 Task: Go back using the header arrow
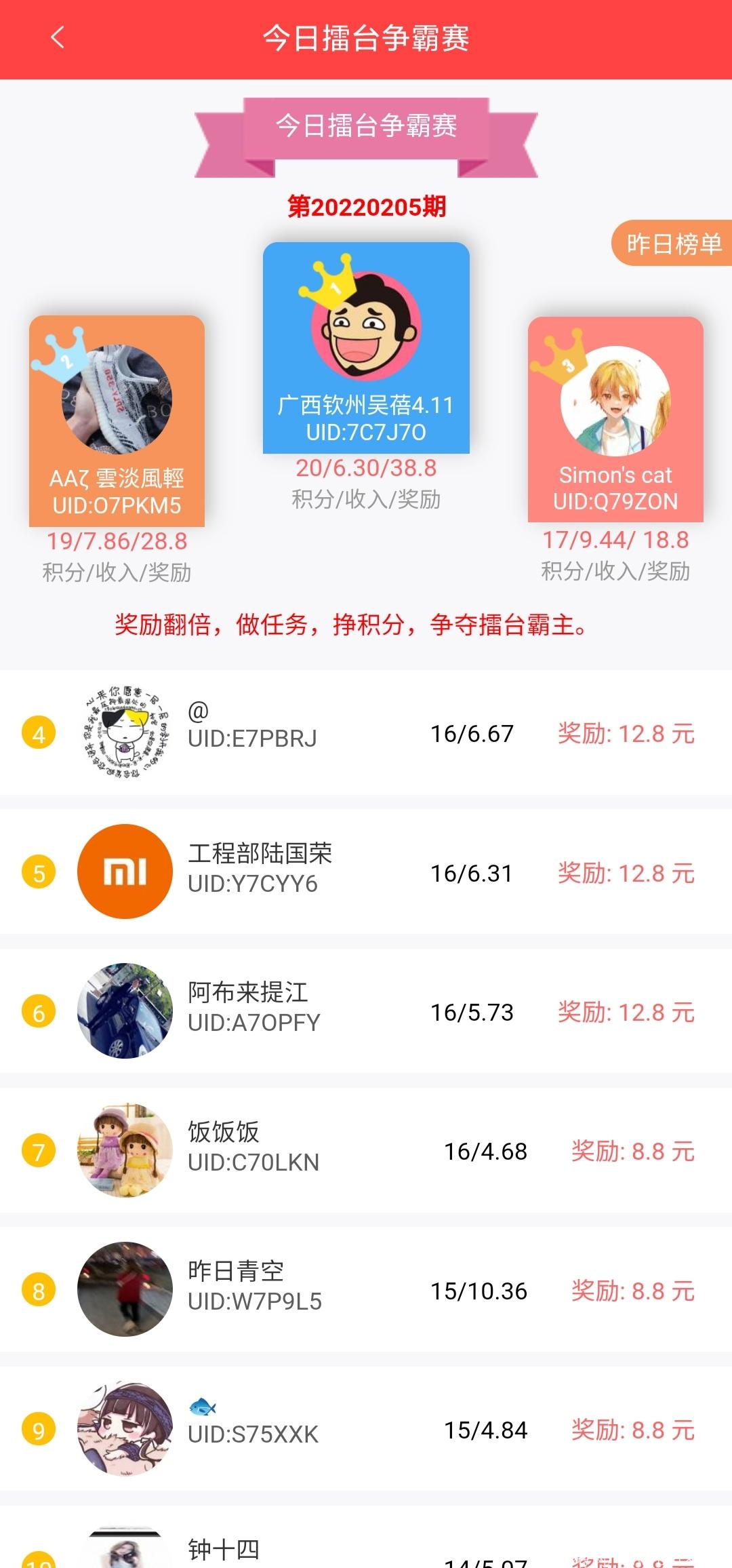(58, 37)
